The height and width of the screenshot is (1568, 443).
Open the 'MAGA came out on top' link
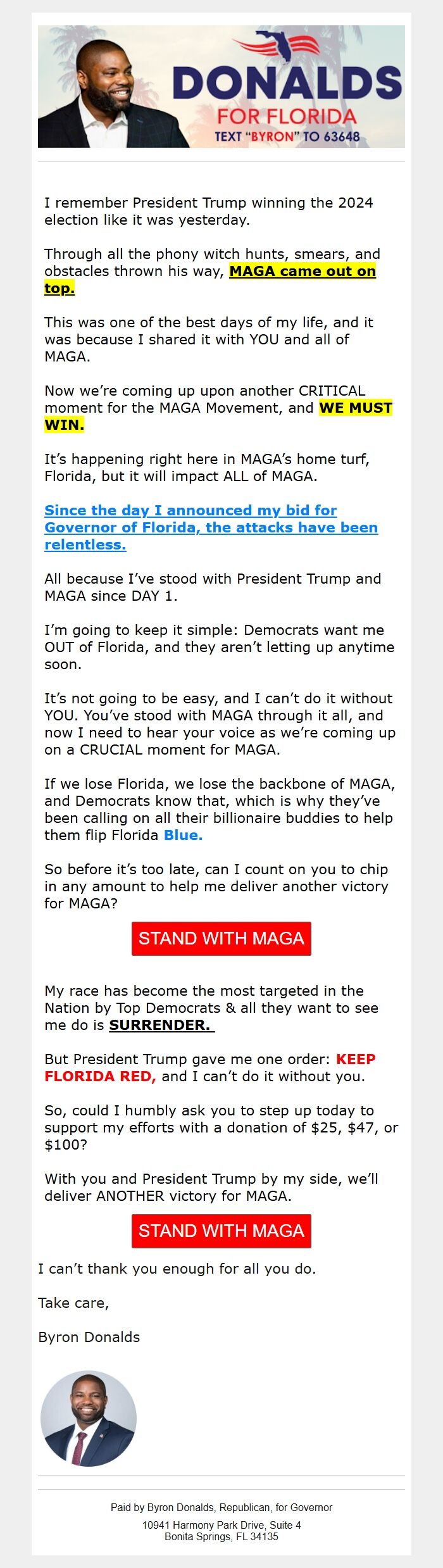pos(302,272)
